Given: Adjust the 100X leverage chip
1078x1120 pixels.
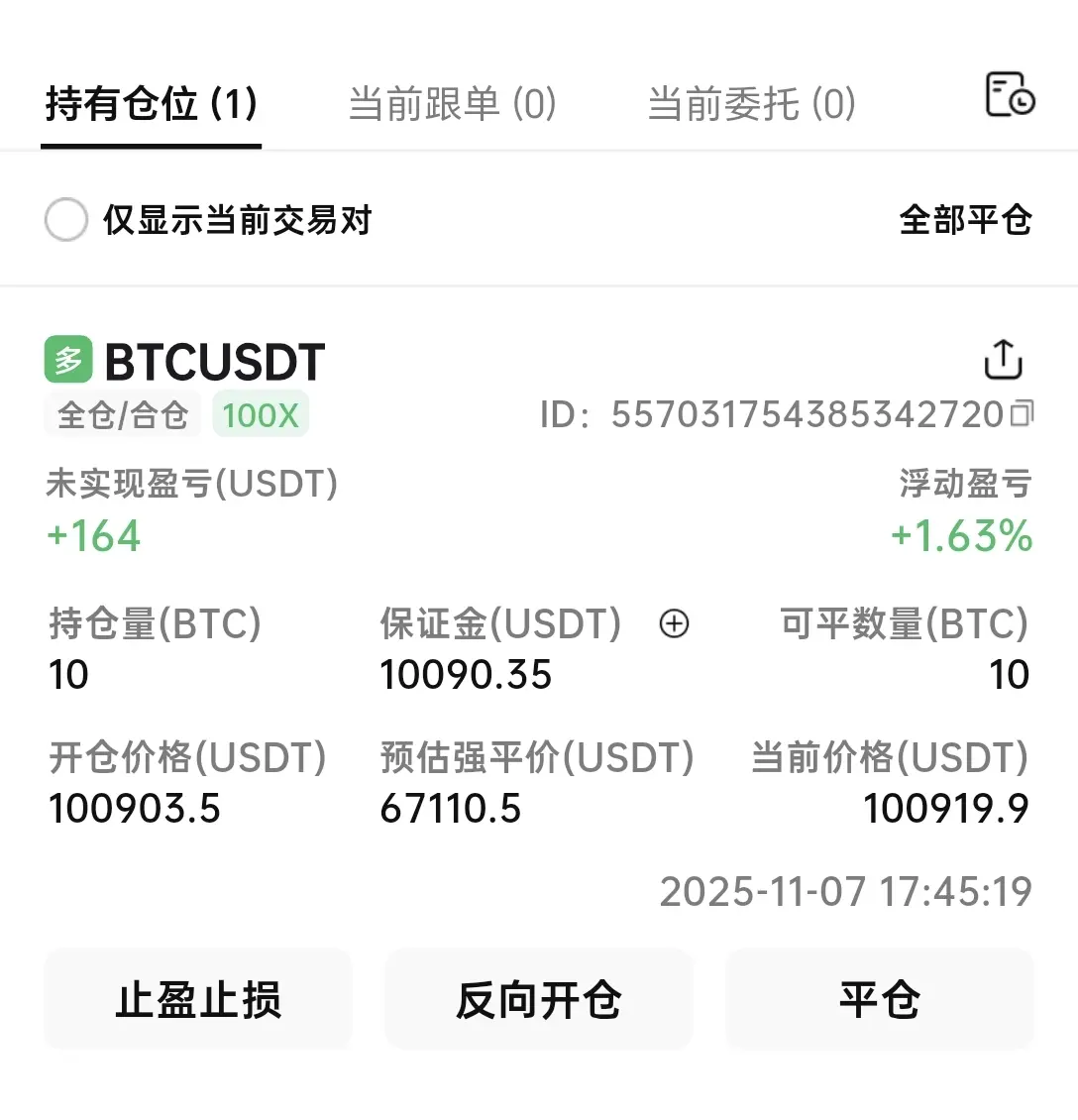Looking at the screenshot, I should pos(261,415).
